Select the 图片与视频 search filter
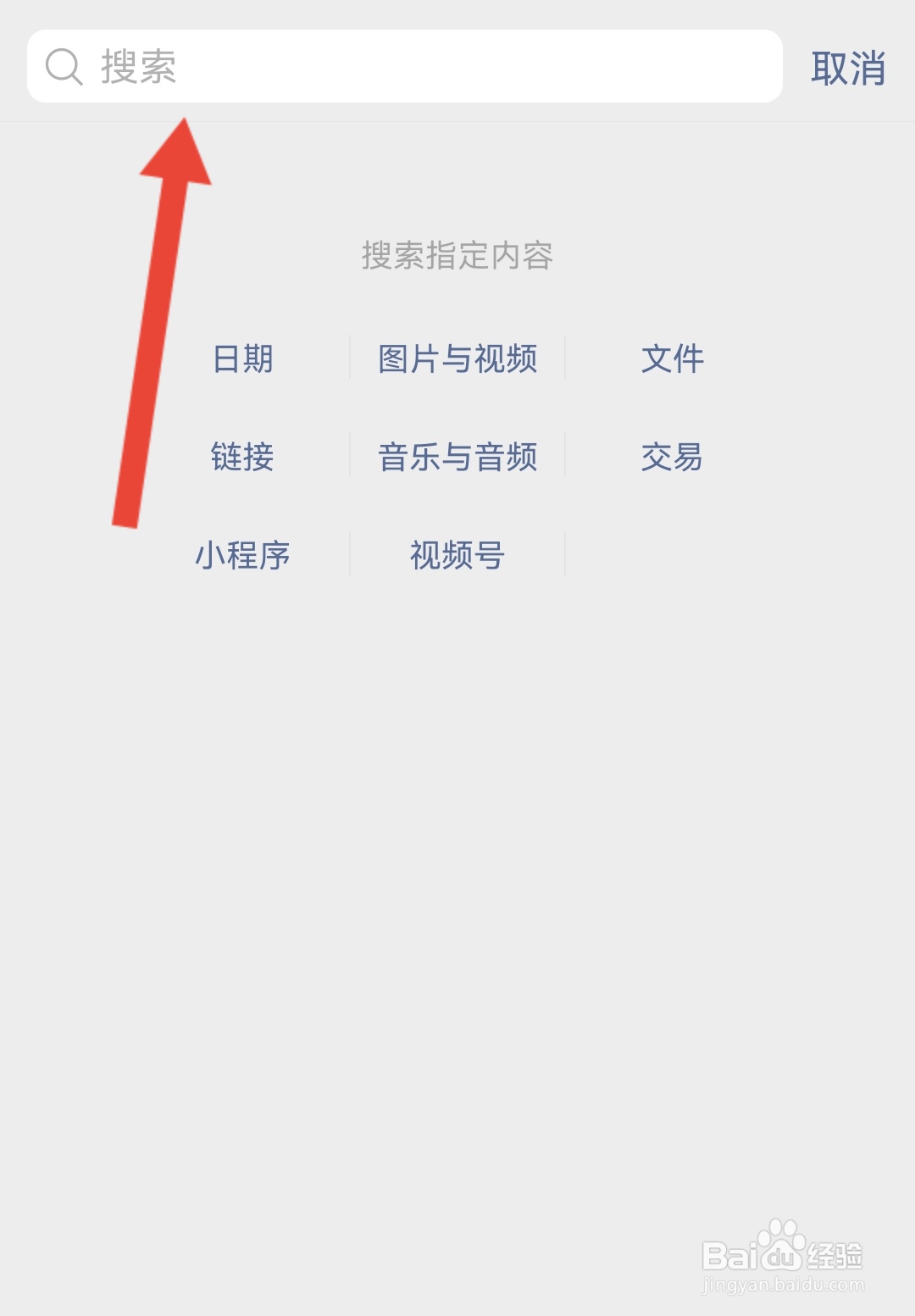 coord(458,359)
